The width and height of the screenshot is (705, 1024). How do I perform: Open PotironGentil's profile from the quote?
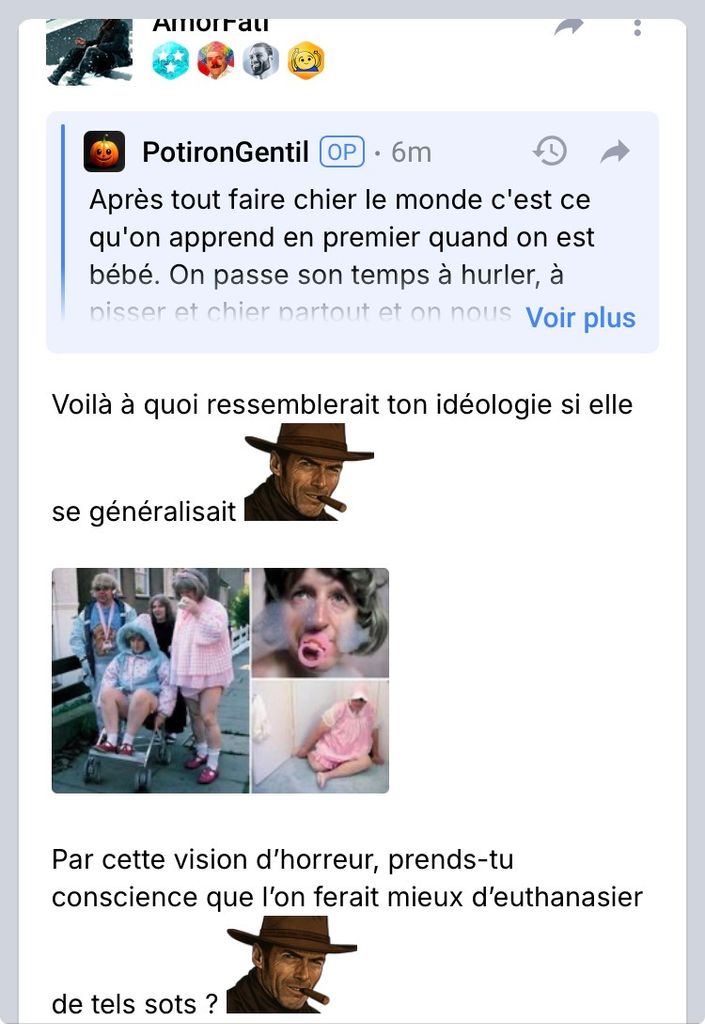pos(226,152)
